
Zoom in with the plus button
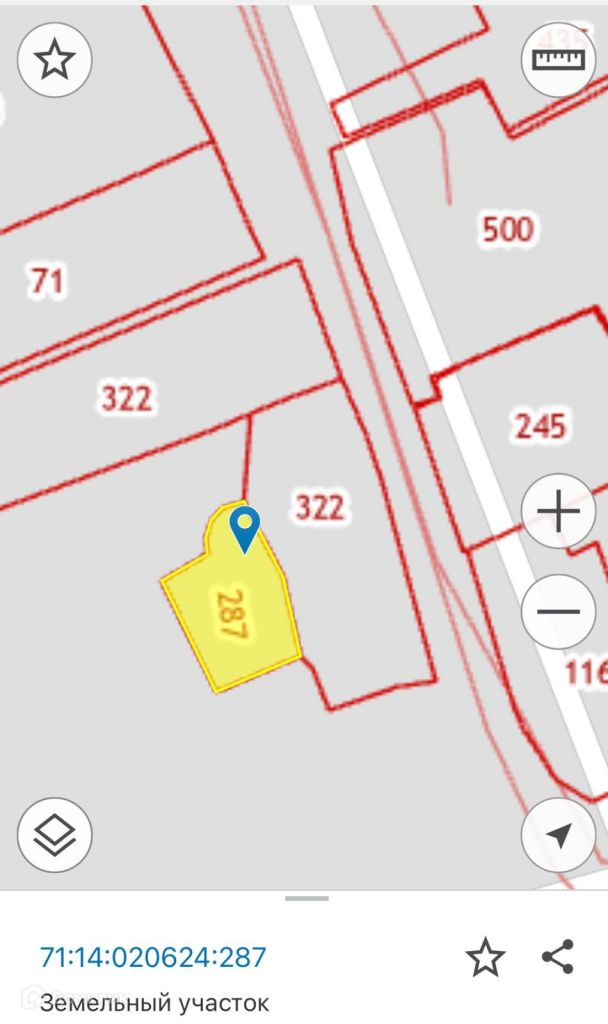[558, 512]
